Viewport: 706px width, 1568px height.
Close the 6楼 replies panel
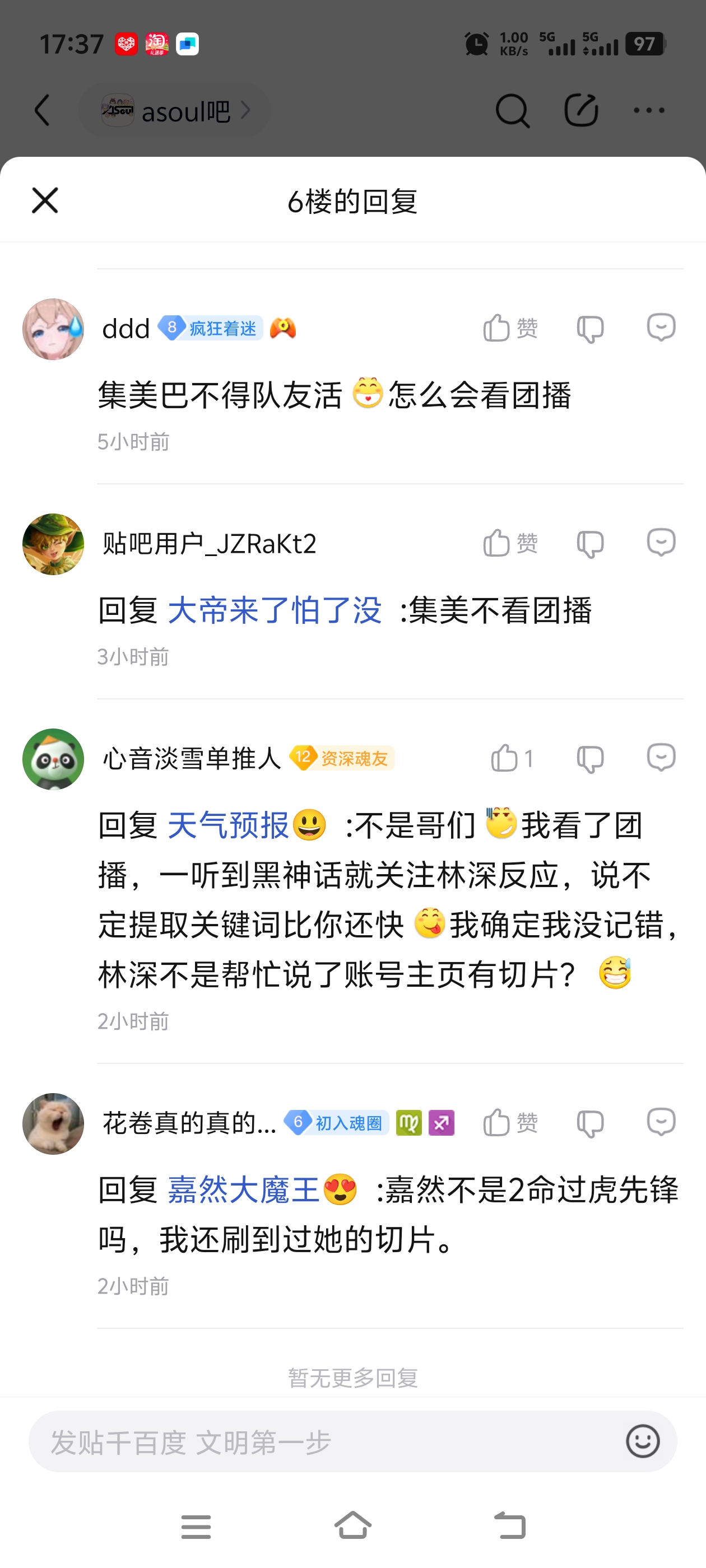point(44,200)
